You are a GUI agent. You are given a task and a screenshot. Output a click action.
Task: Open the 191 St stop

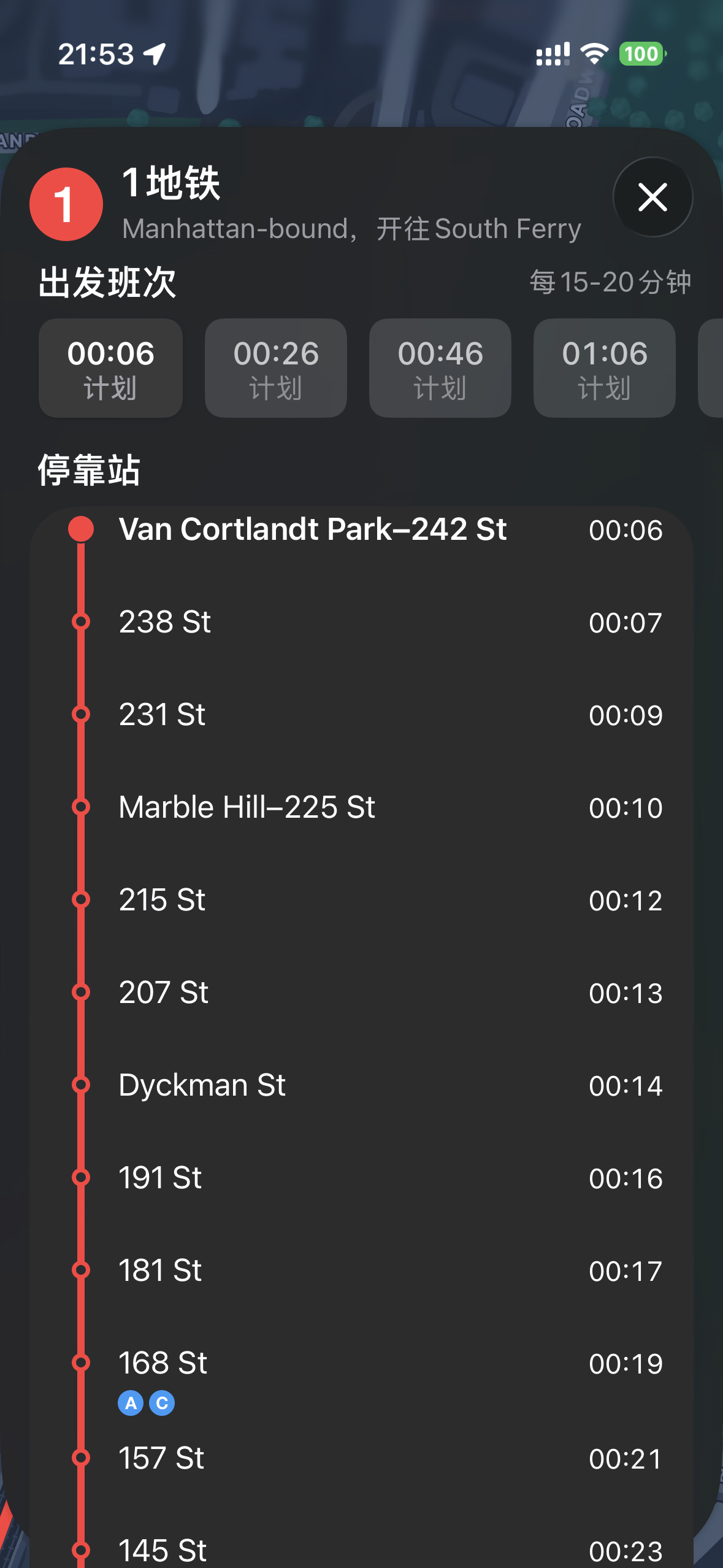click(160, 1178)
